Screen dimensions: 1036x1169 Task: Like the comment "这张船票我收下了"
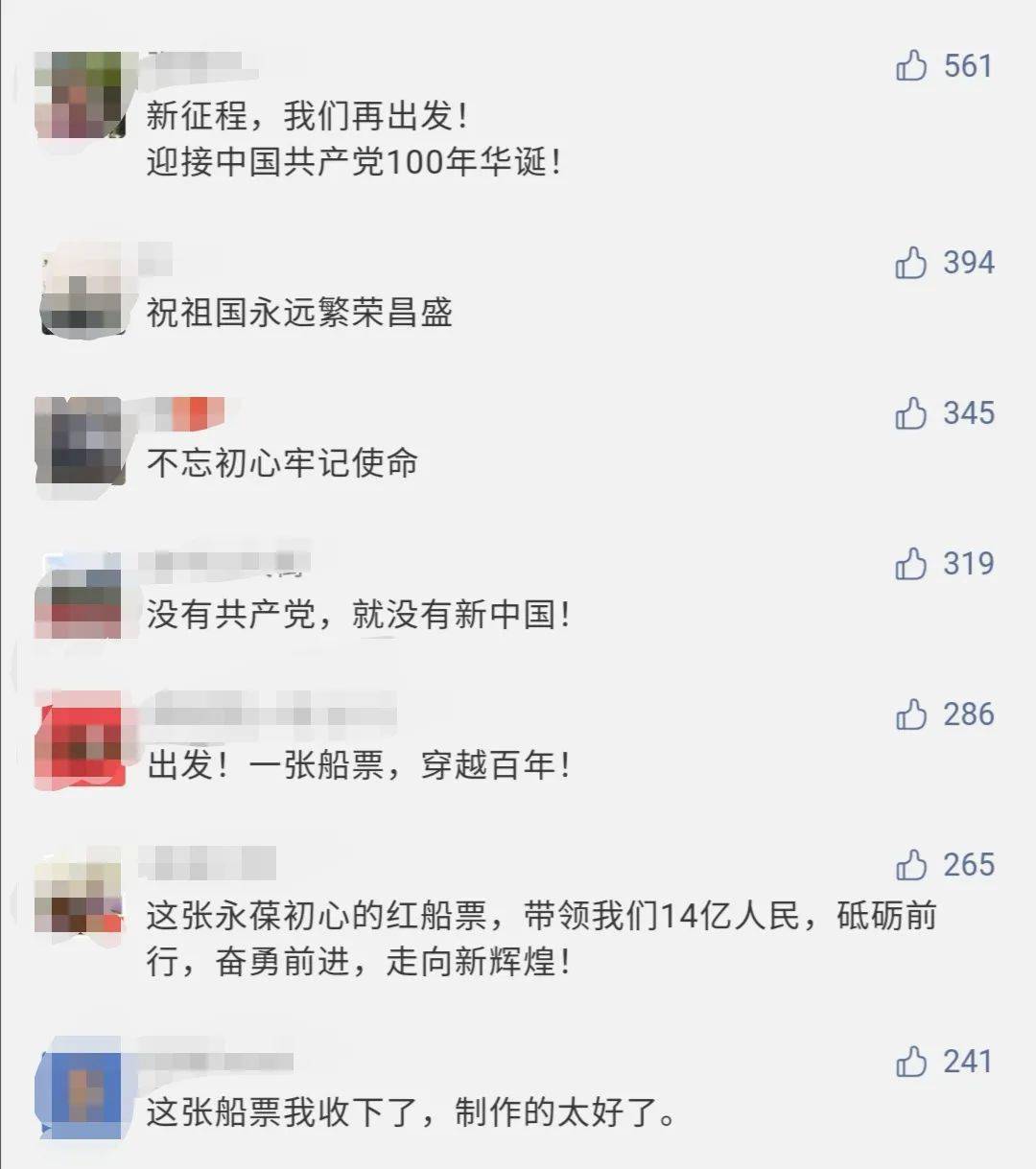911,1061
